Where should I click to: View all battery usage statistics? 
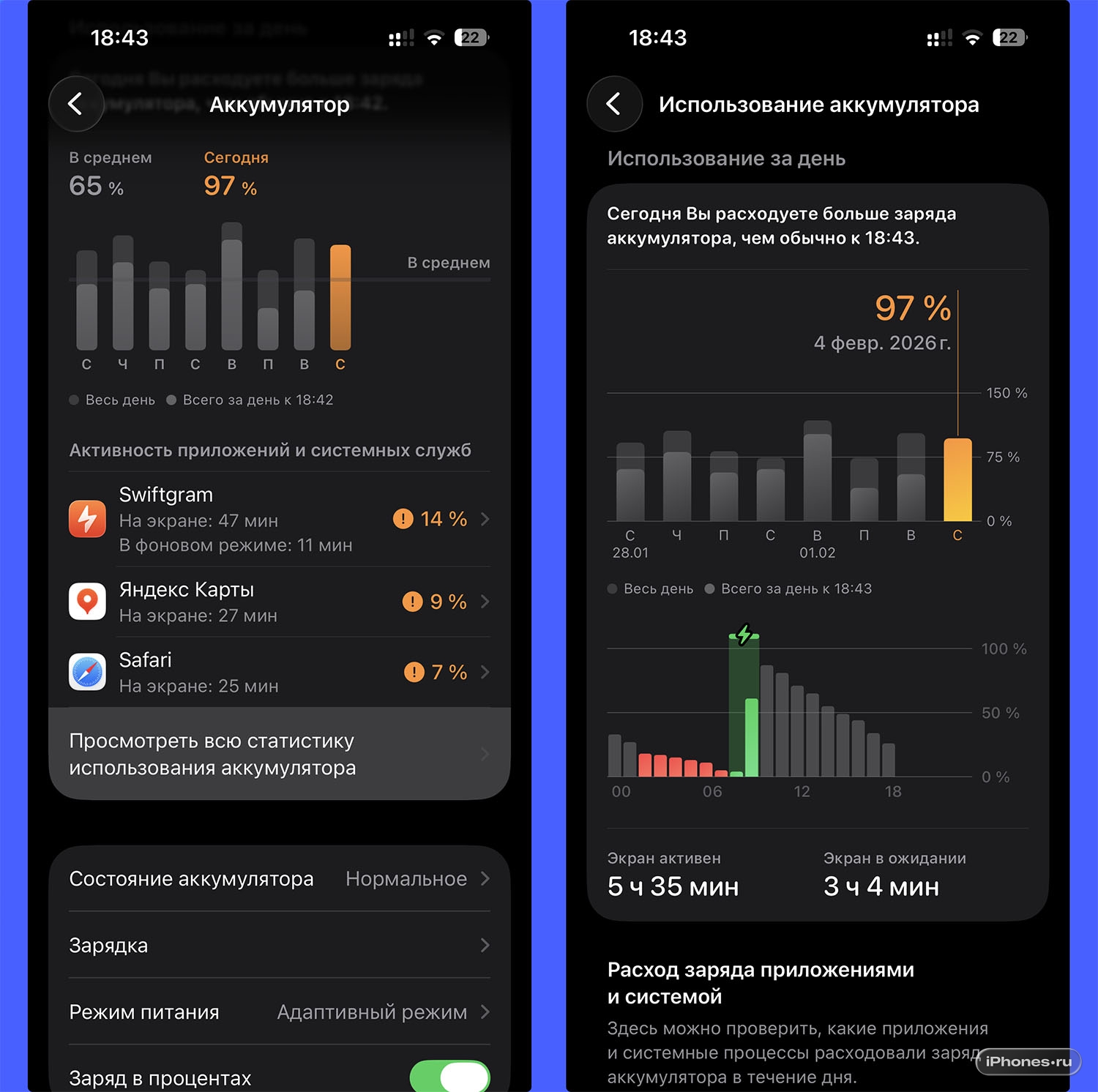[x=279, y=754]
